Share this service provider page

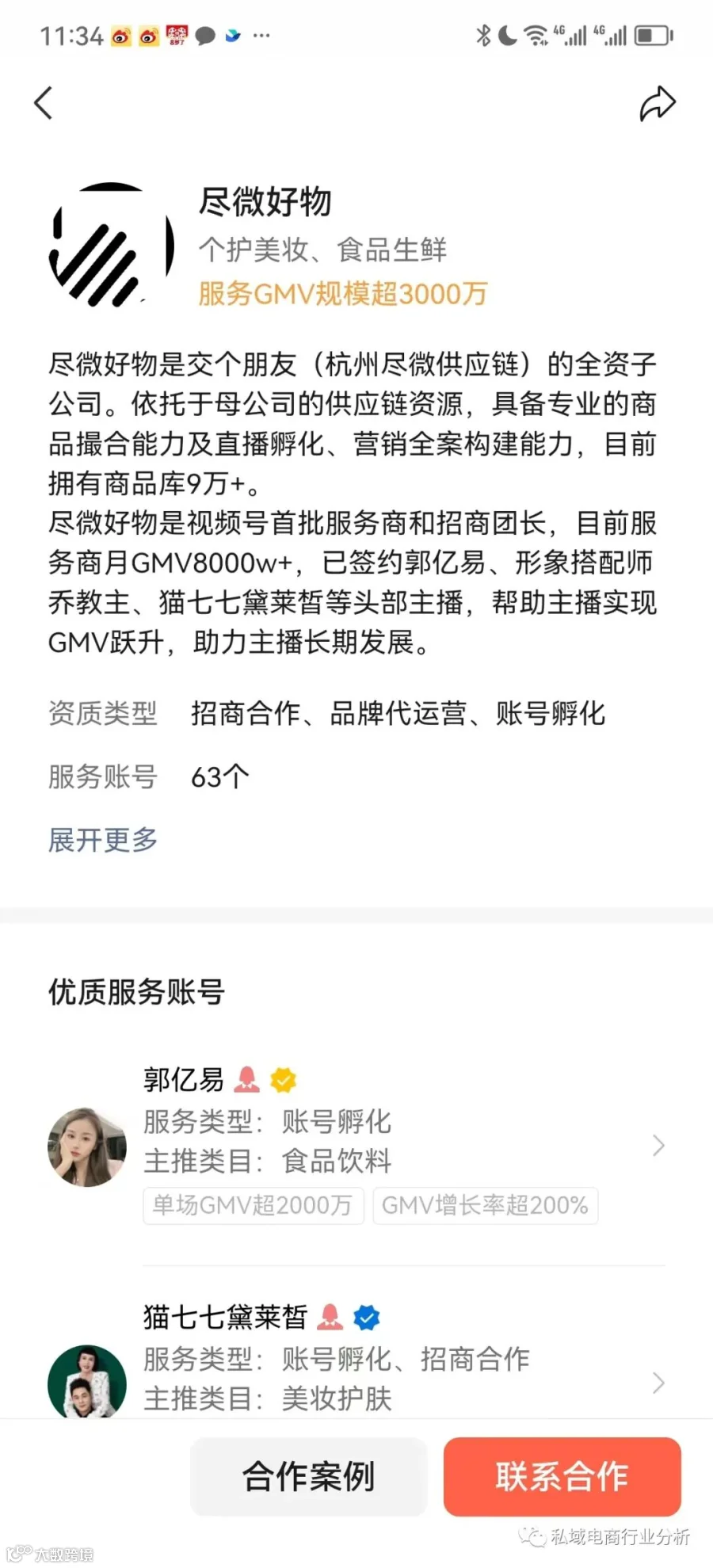coord(658,103)
